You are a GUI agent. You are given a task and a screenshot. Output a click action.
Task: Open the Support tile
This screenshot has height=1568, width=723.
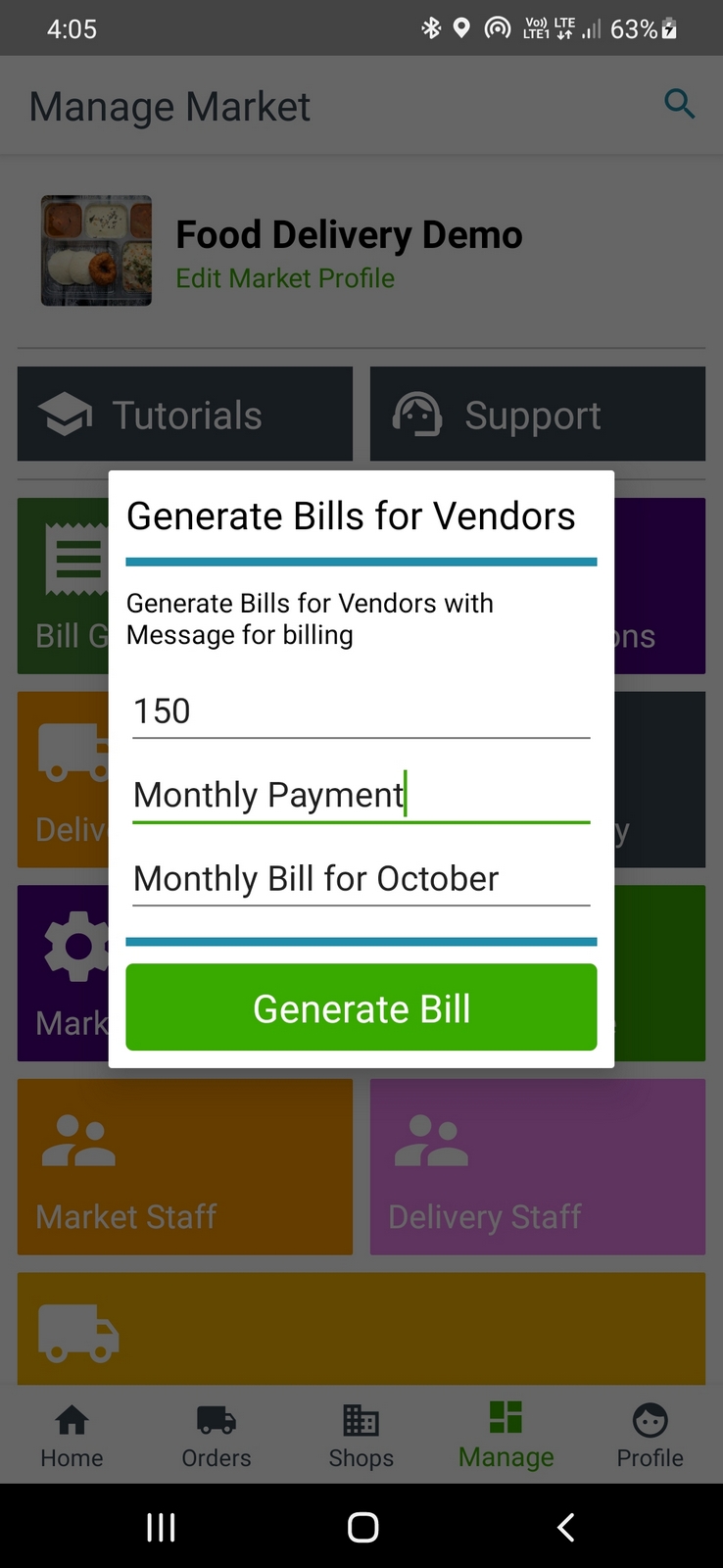tap(537, 414)
